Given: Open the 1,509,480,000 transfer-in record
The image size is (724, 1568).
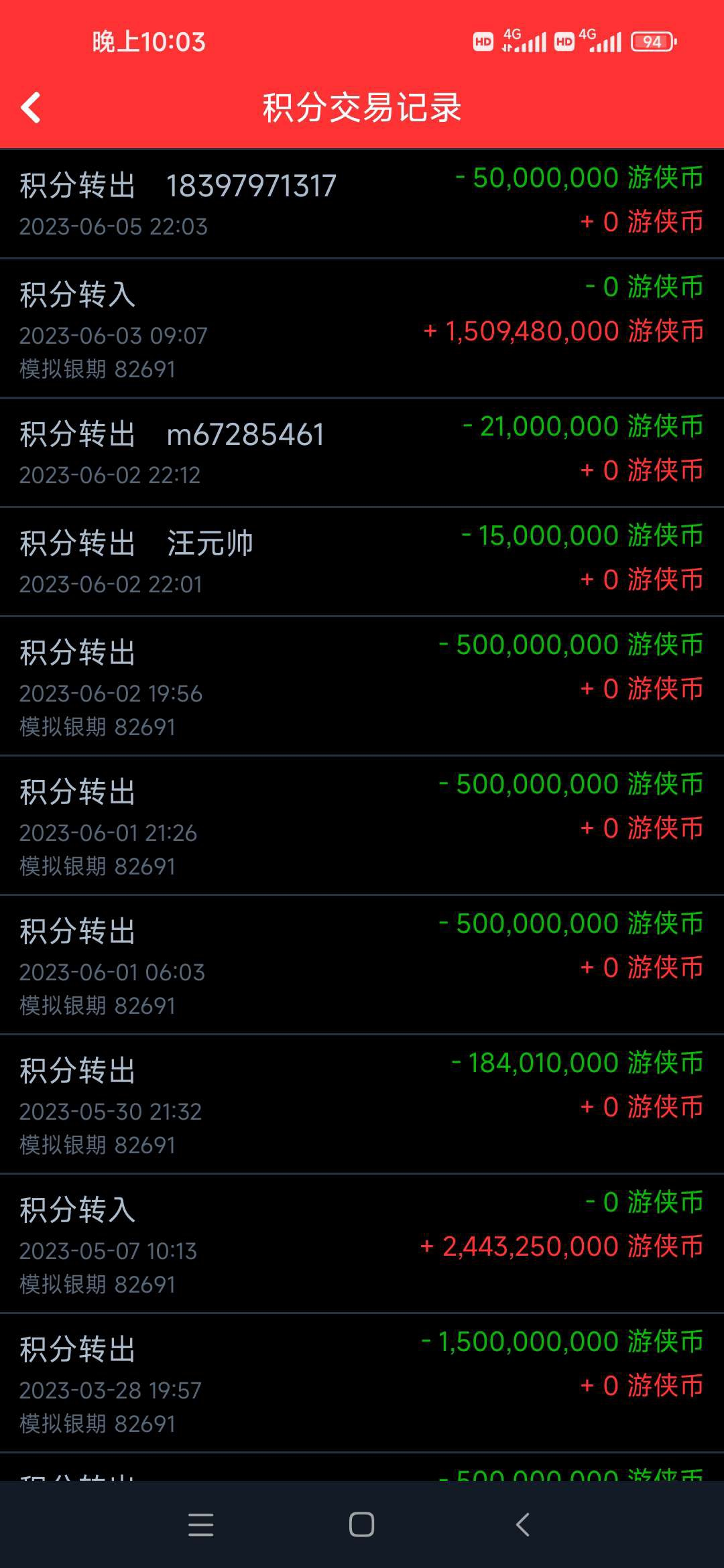Looking at the screenshot, I should point(362,328).
